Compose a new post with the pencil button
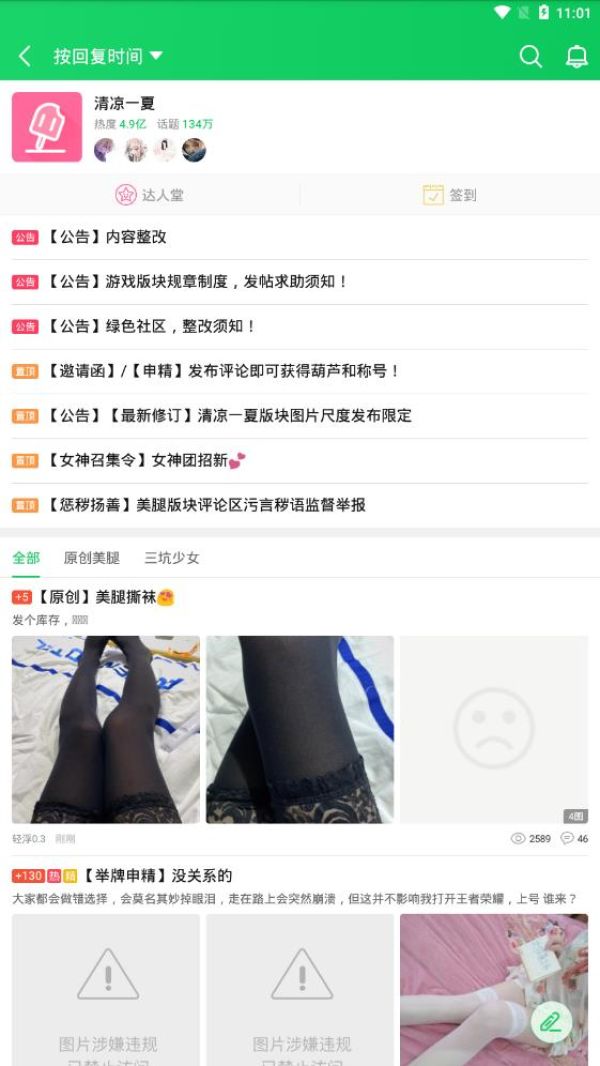 click(x=550, y=1022)
